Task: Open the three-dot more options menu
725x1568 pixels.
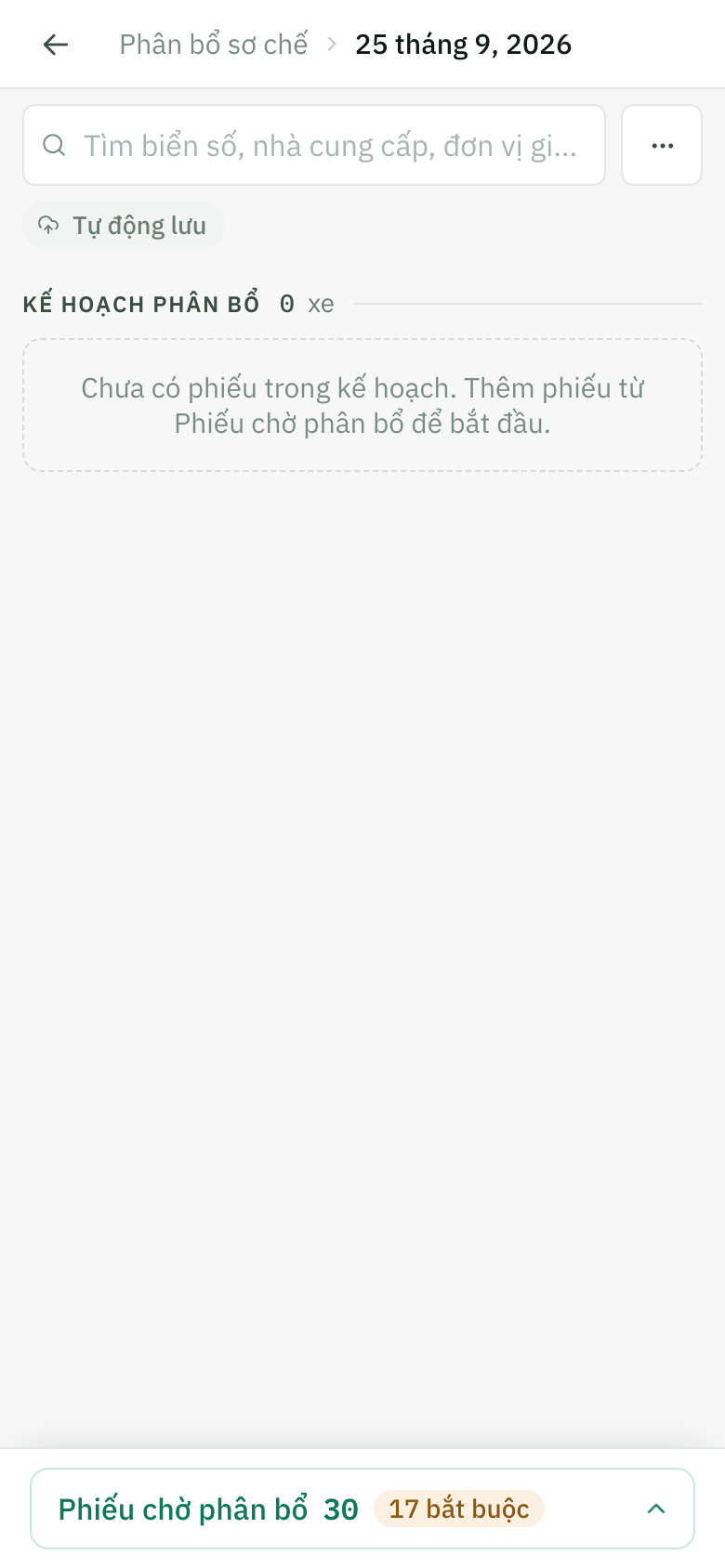Action: point(662,145)
